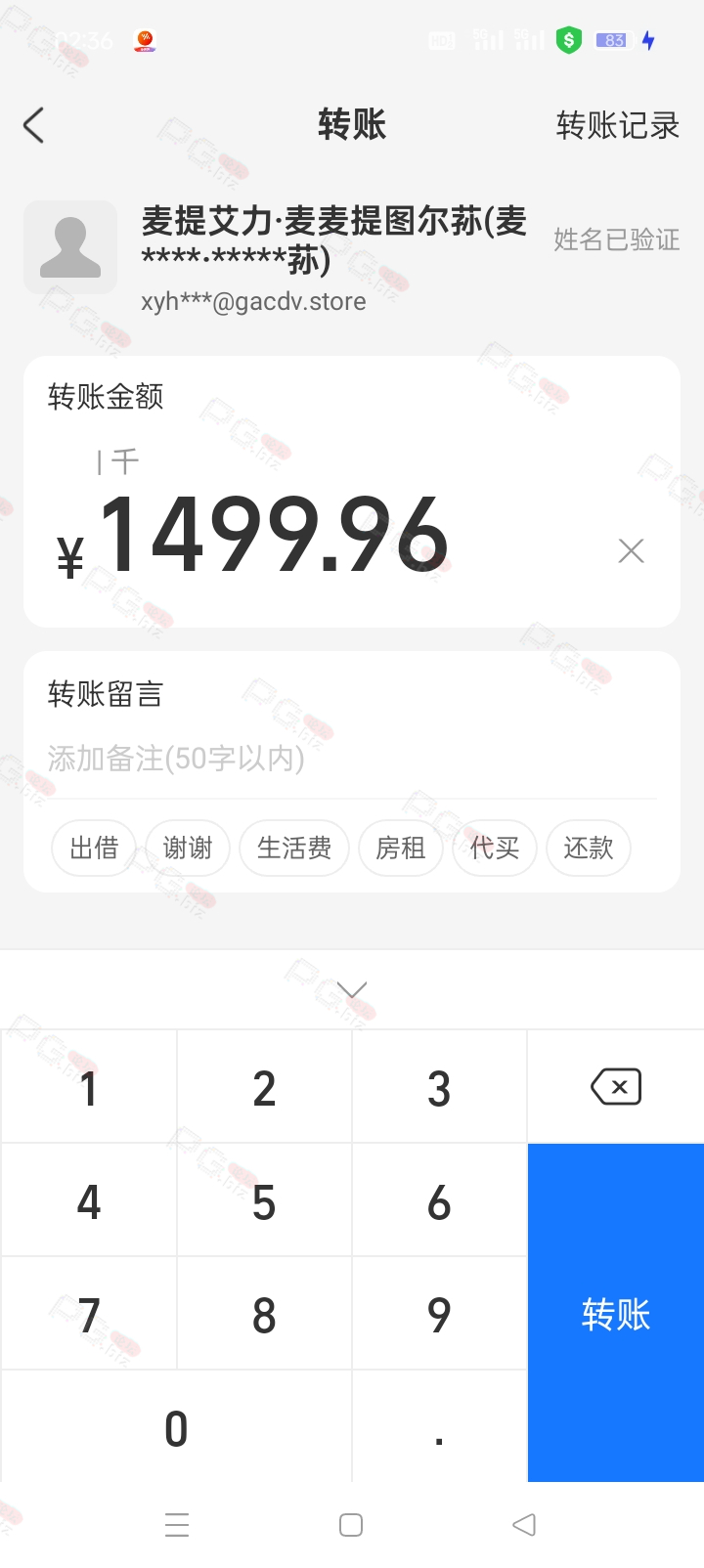Choose the 房租 remark chip

click(401, 848)
